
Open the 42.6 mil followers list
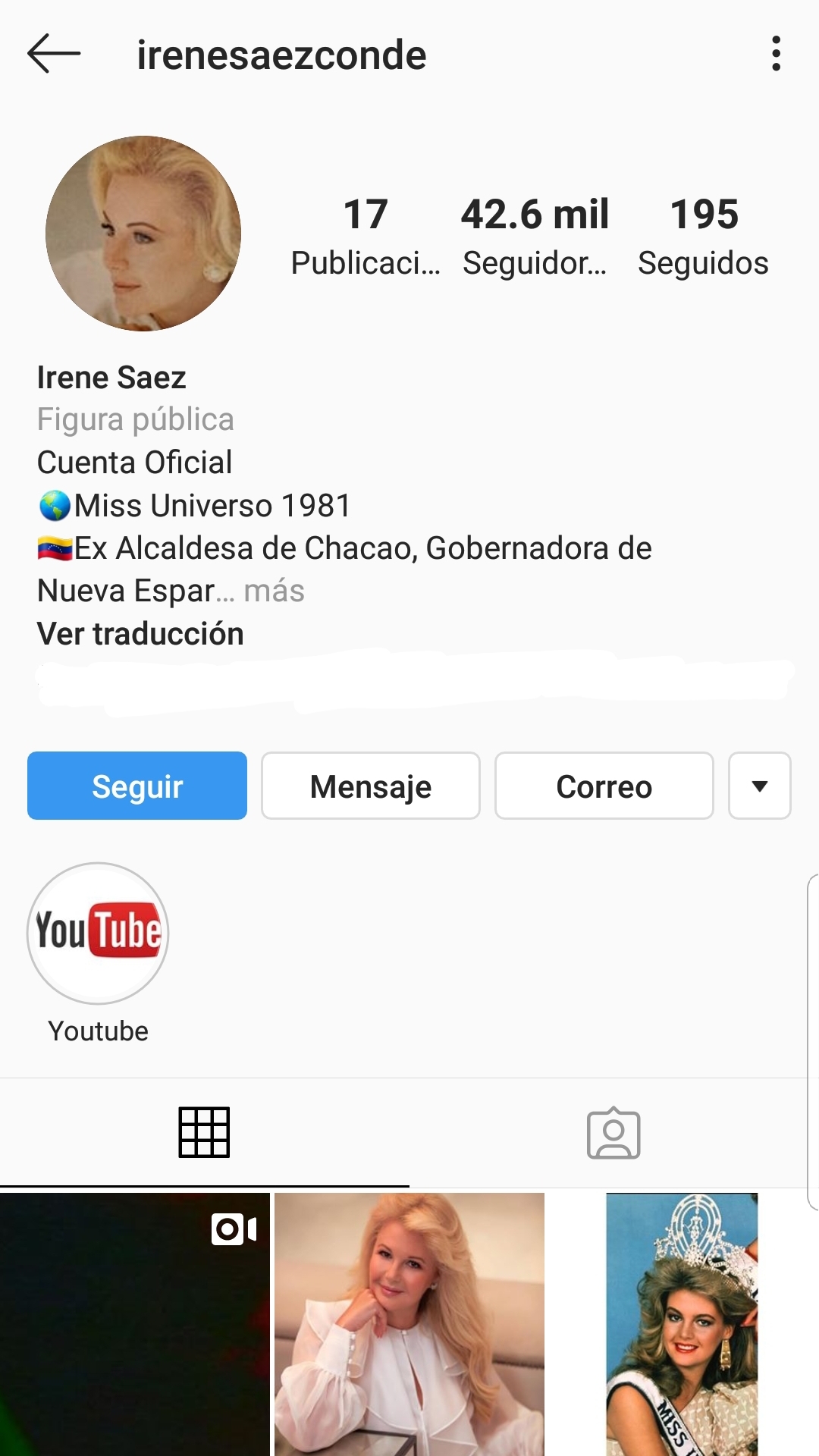pyautogui.click(x=535, y=235)
